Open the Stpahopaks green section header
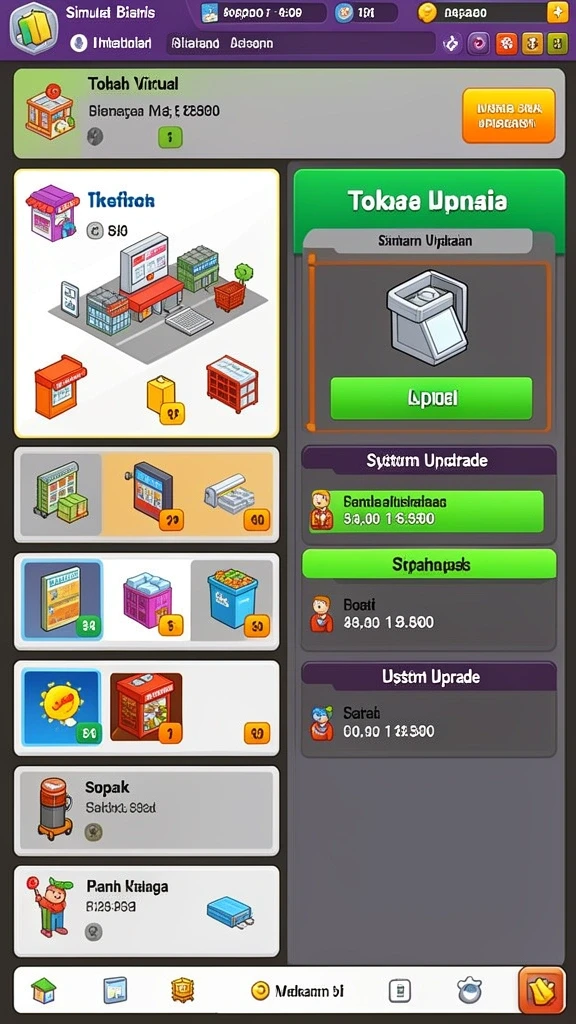 (429, 564)
